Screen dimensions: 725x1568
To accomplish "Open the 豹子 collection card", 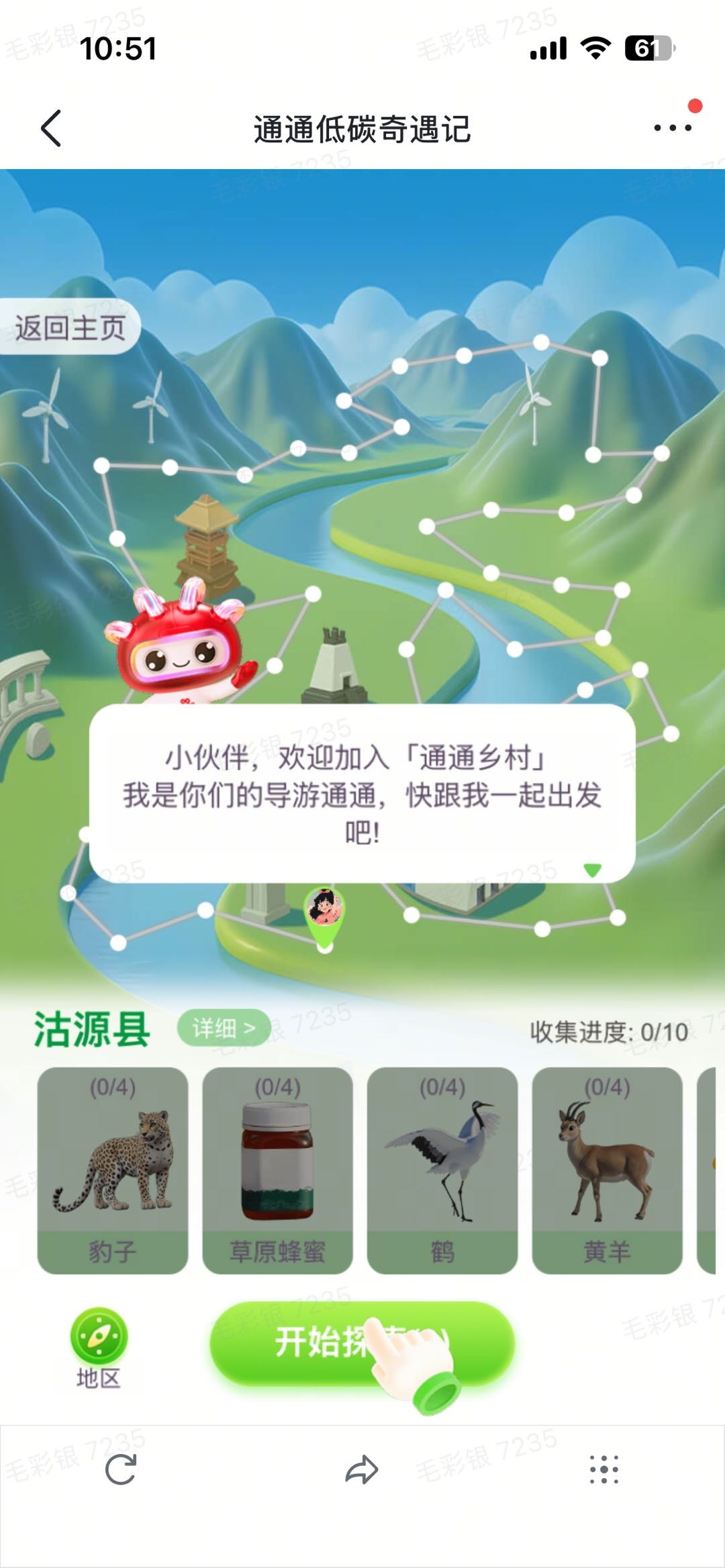I will coord(113,1170).
